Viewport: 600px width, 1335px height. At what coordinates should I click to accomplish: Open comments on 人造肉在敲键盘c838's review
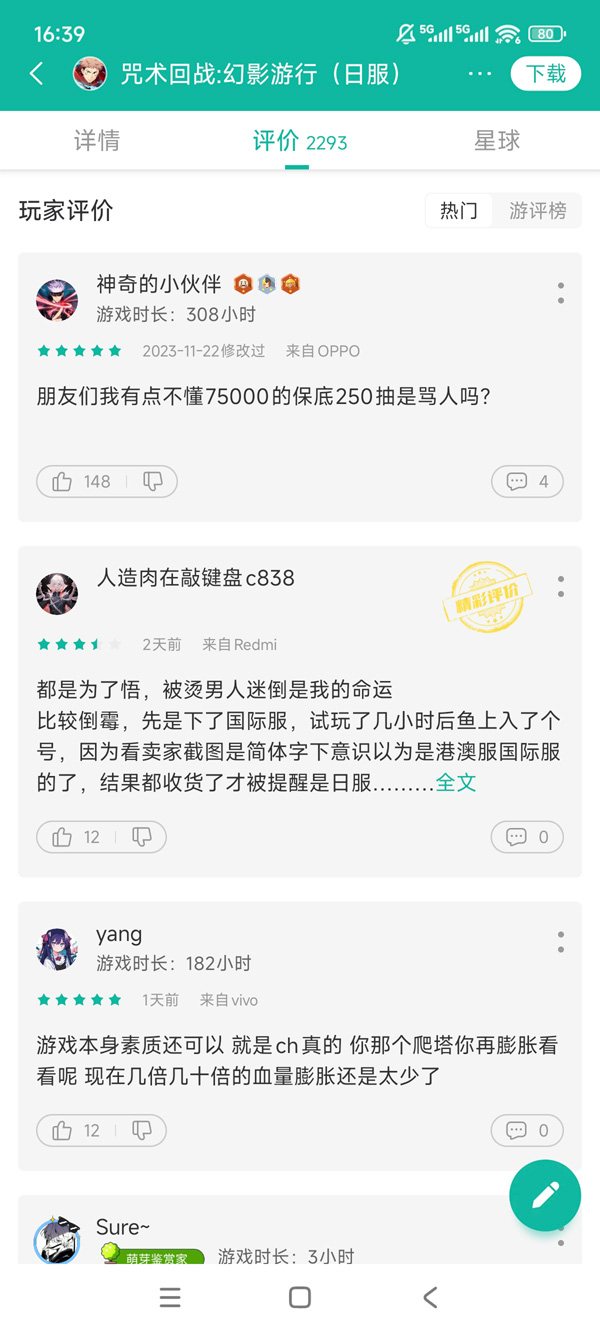[x=527, y=837]
